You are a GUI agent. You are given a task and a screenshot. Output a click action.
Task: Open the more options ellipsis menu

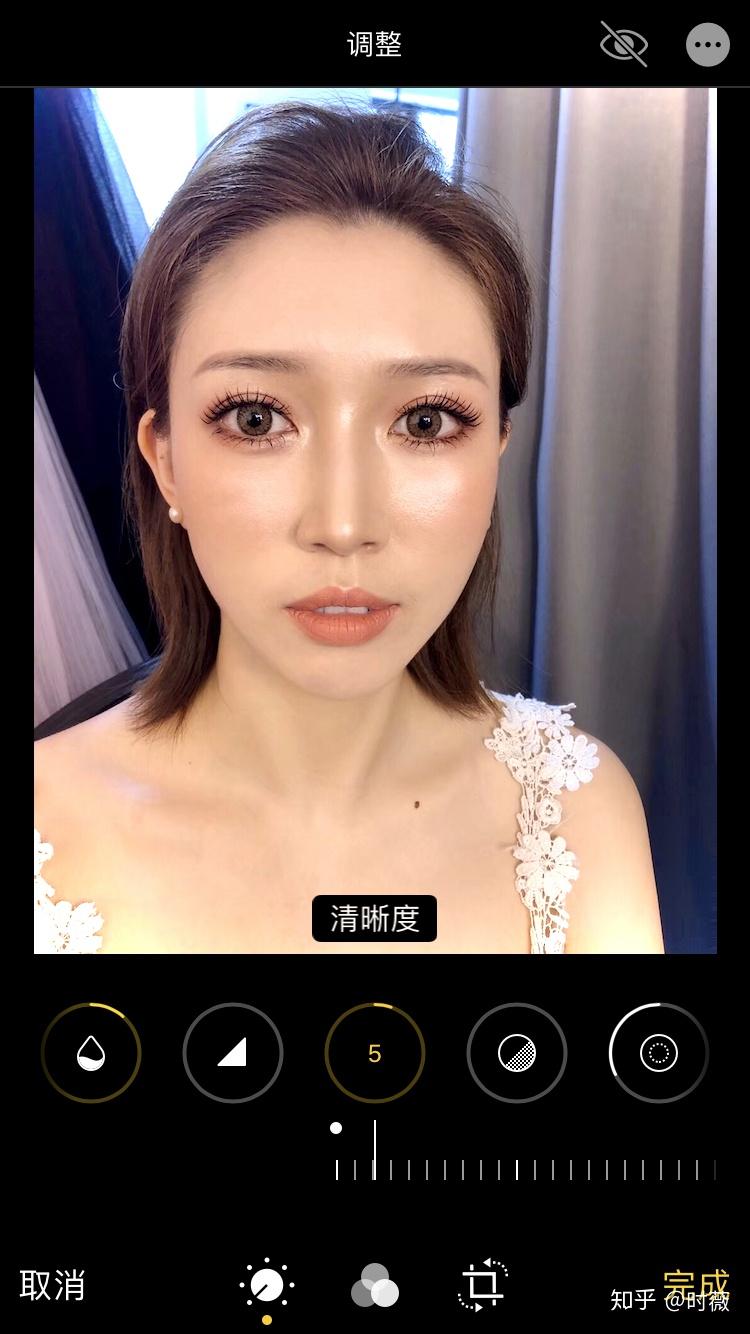tap(707, 45)
